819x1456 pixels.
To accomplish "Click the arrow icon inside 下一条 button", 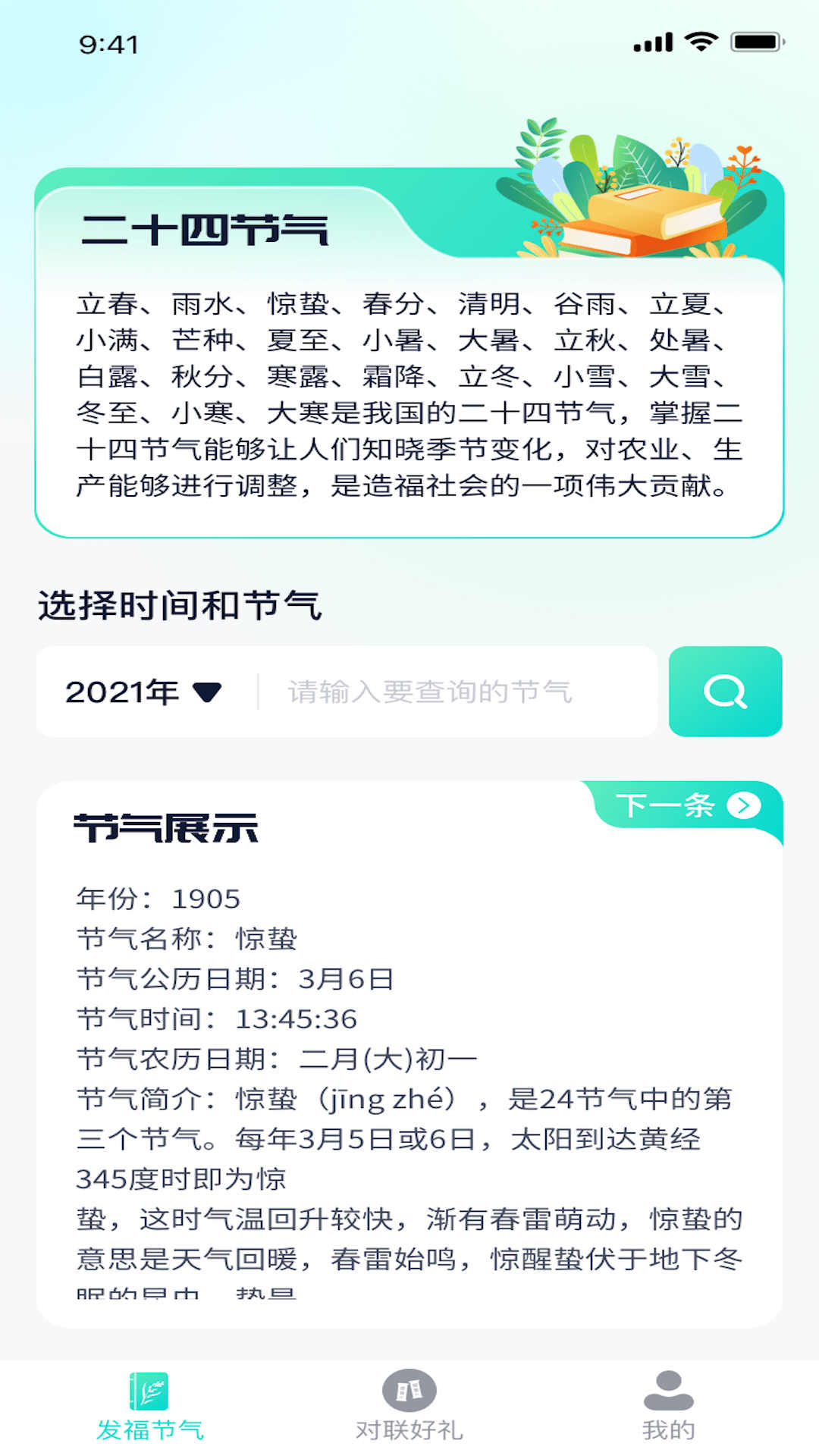I will tap(745, 805).
